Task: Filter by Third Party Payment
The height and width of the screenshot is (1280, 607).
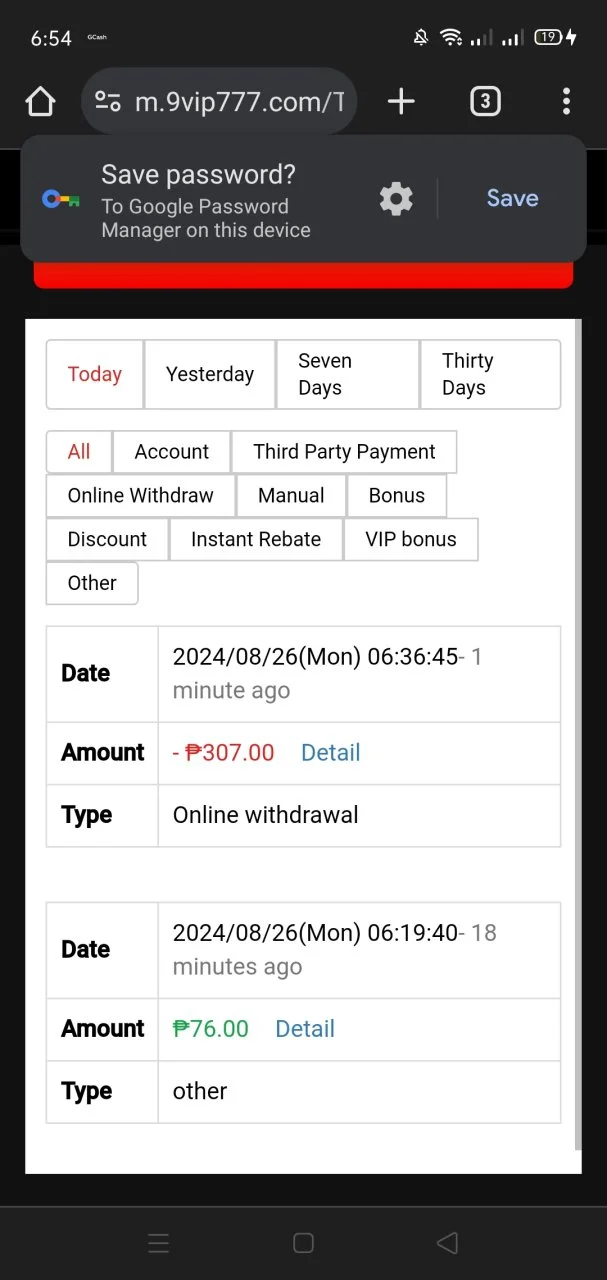Action: tap(344, 452)
